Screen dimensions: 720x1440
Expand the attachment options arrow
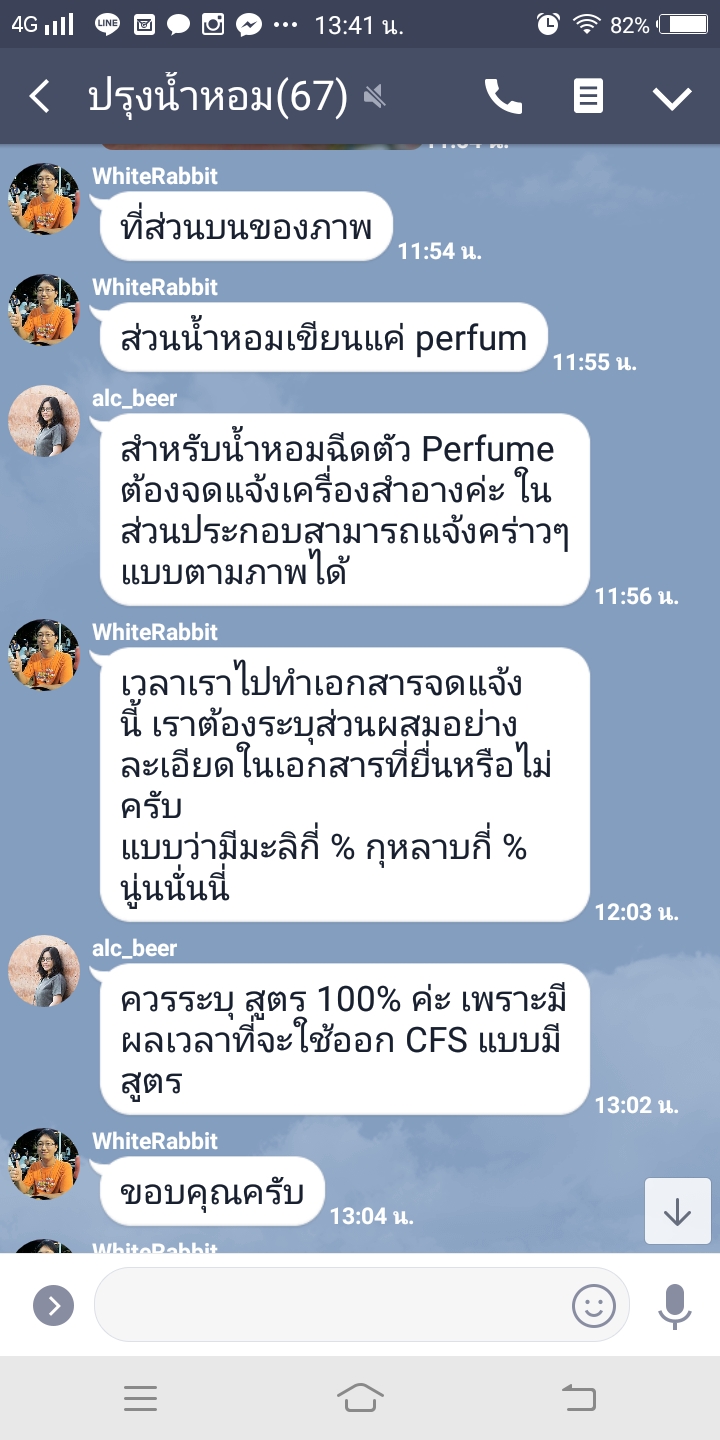pyautogui.click(x=53, y=1305)
